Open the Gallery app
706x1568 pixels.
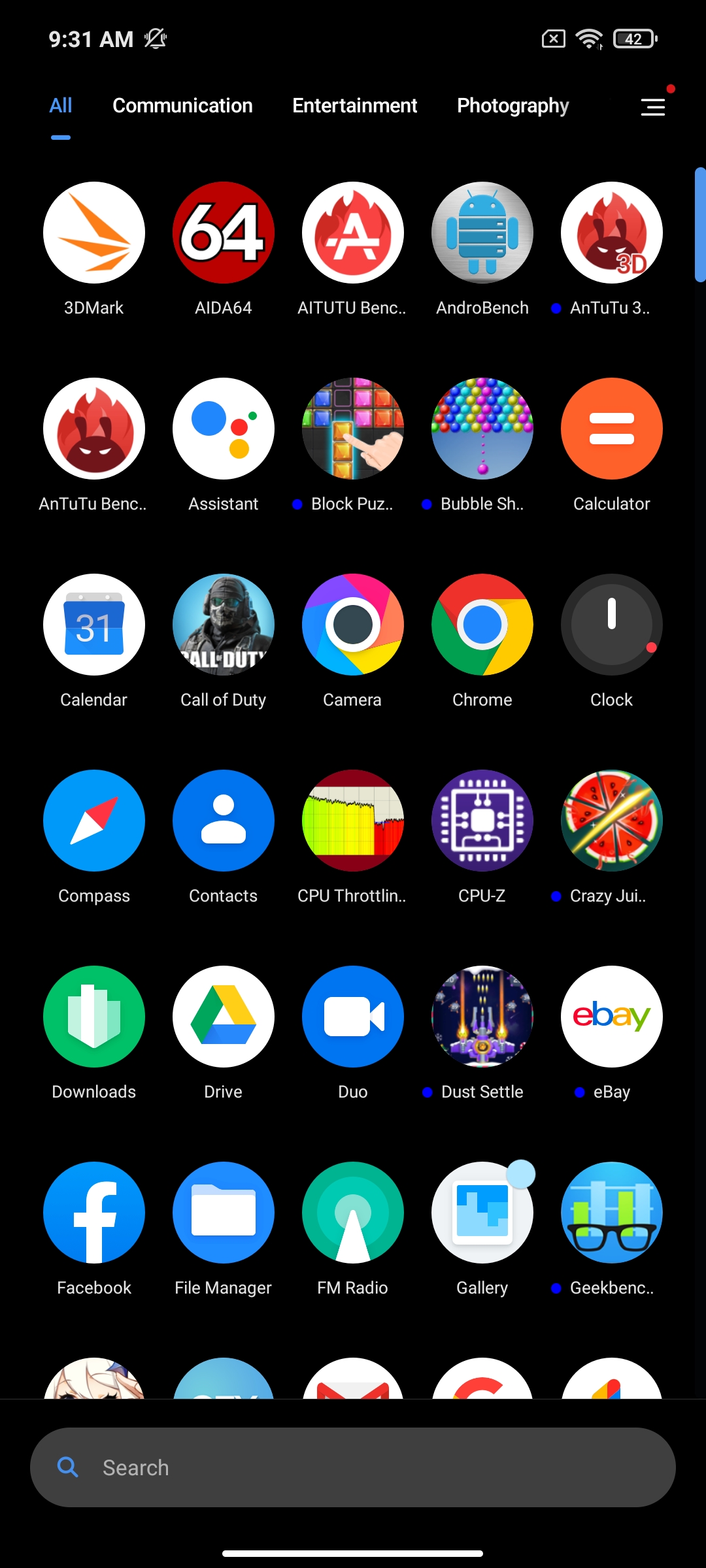point(482,1213)
